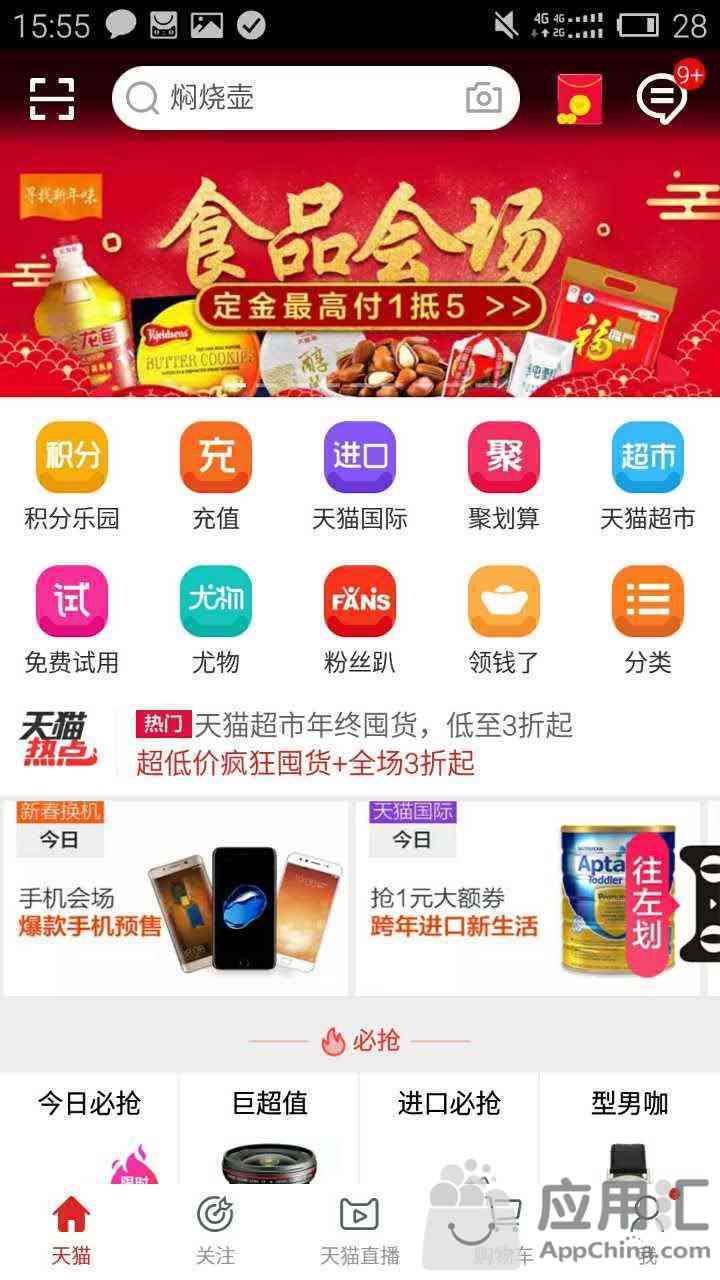720x1280 pixels.
Task: Open the scan code icon
Action: [52, 98]
